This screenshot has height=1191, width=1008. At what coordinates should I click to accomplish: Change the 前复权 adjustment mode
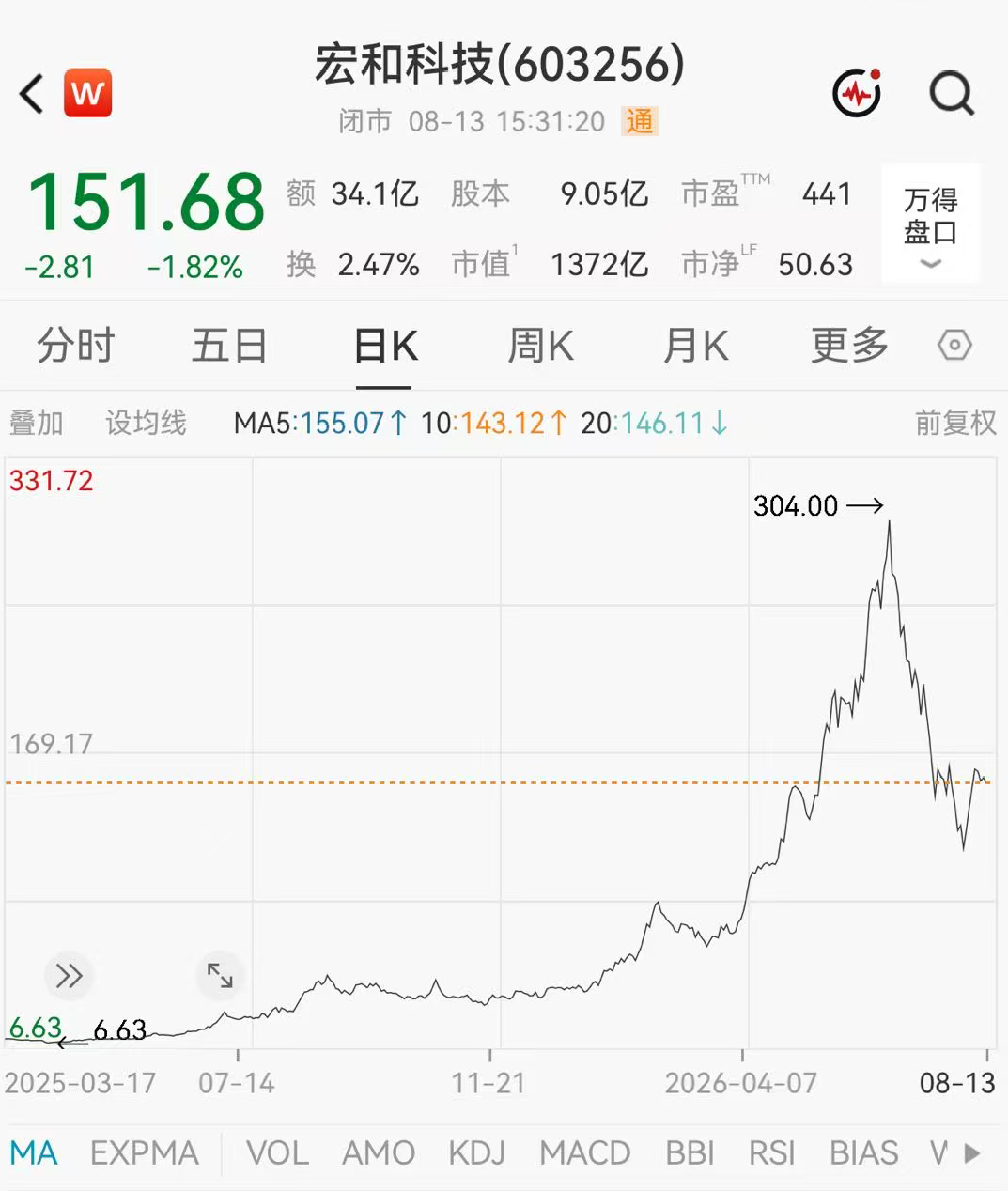pos(955,423)
